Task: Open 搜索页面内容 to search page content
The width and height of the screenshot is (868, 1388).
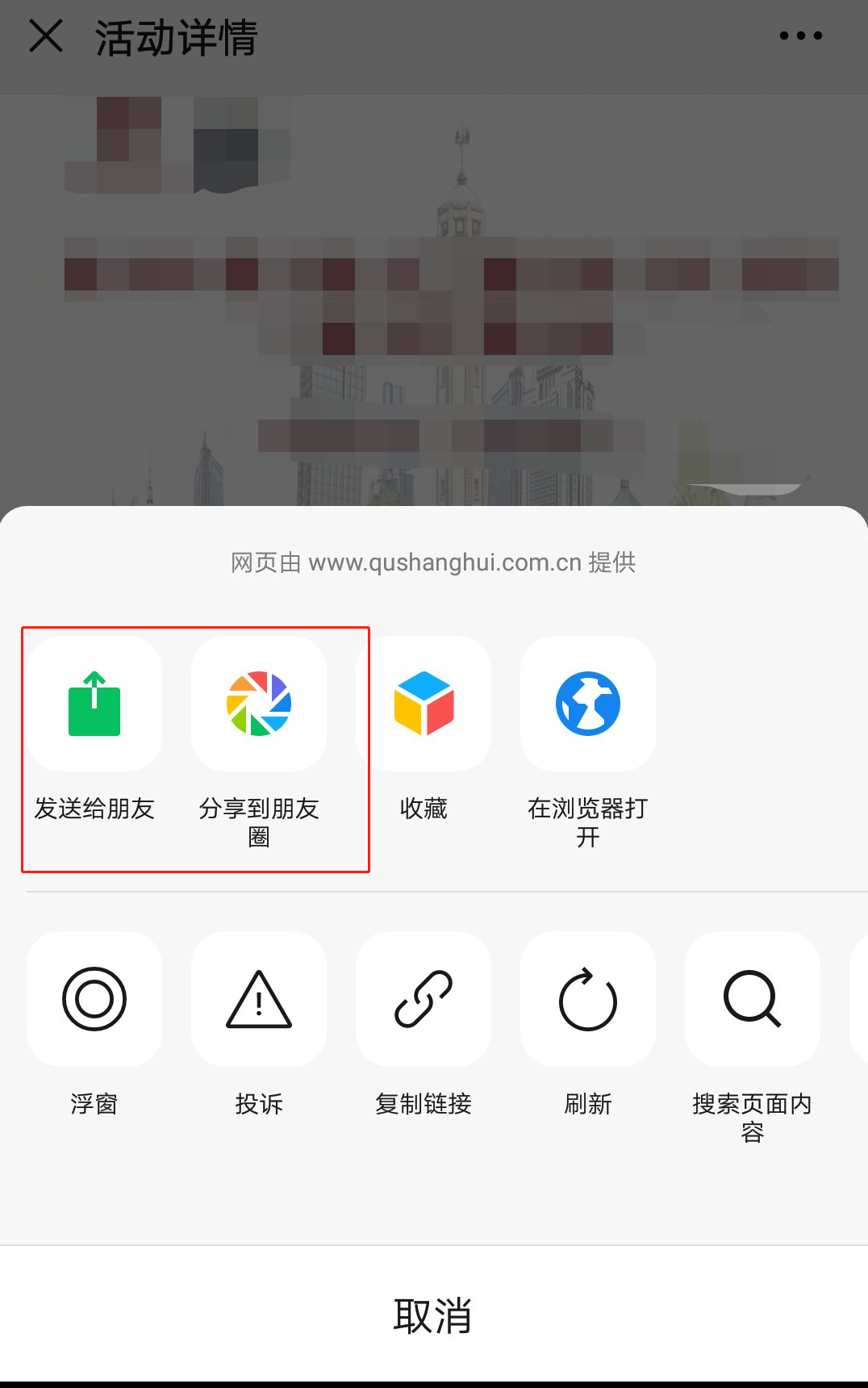Action: tap(753, 999)
